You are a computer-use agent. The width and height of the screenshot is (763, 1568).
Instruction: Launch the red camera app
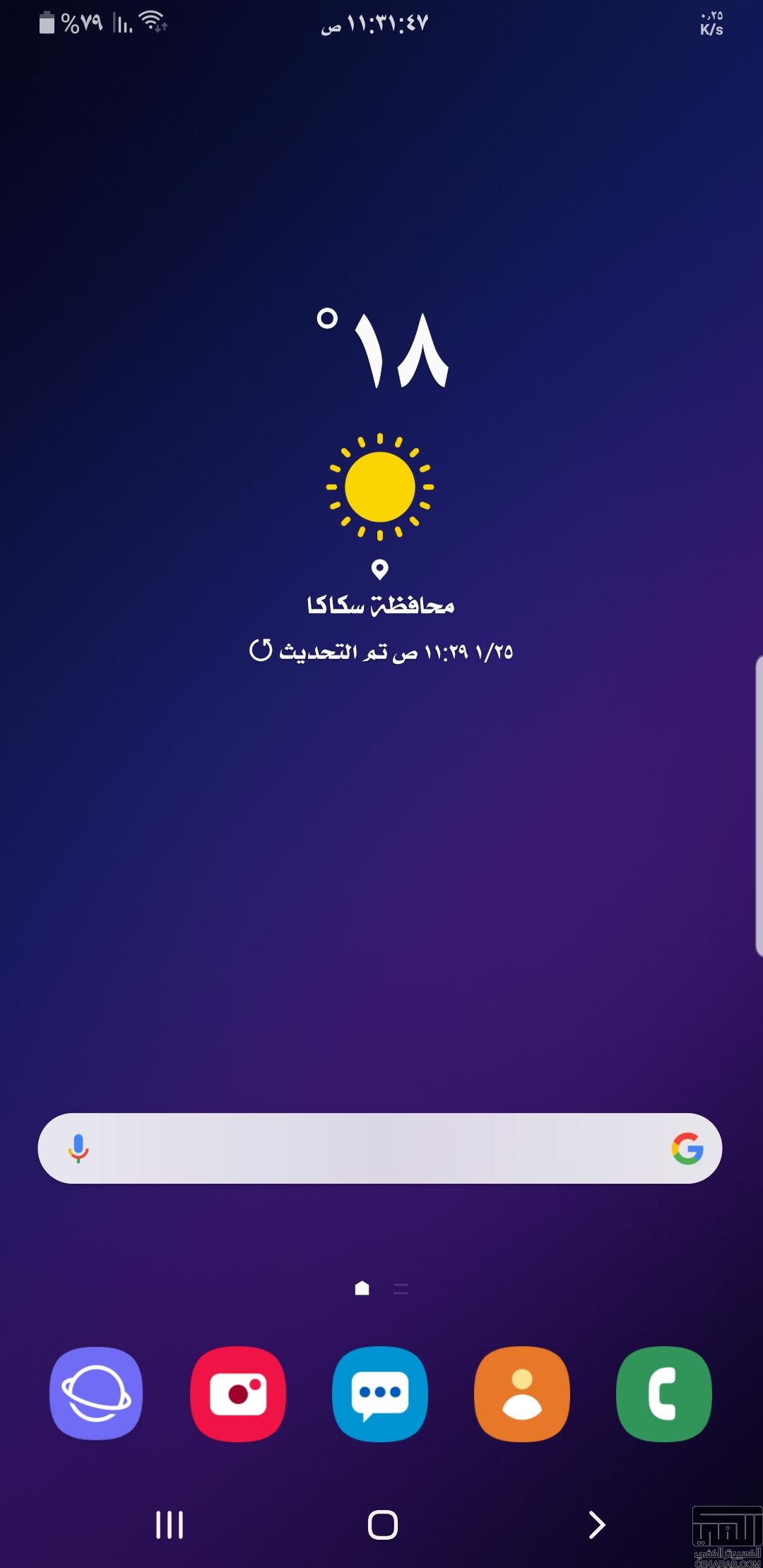pos(238,1394)
